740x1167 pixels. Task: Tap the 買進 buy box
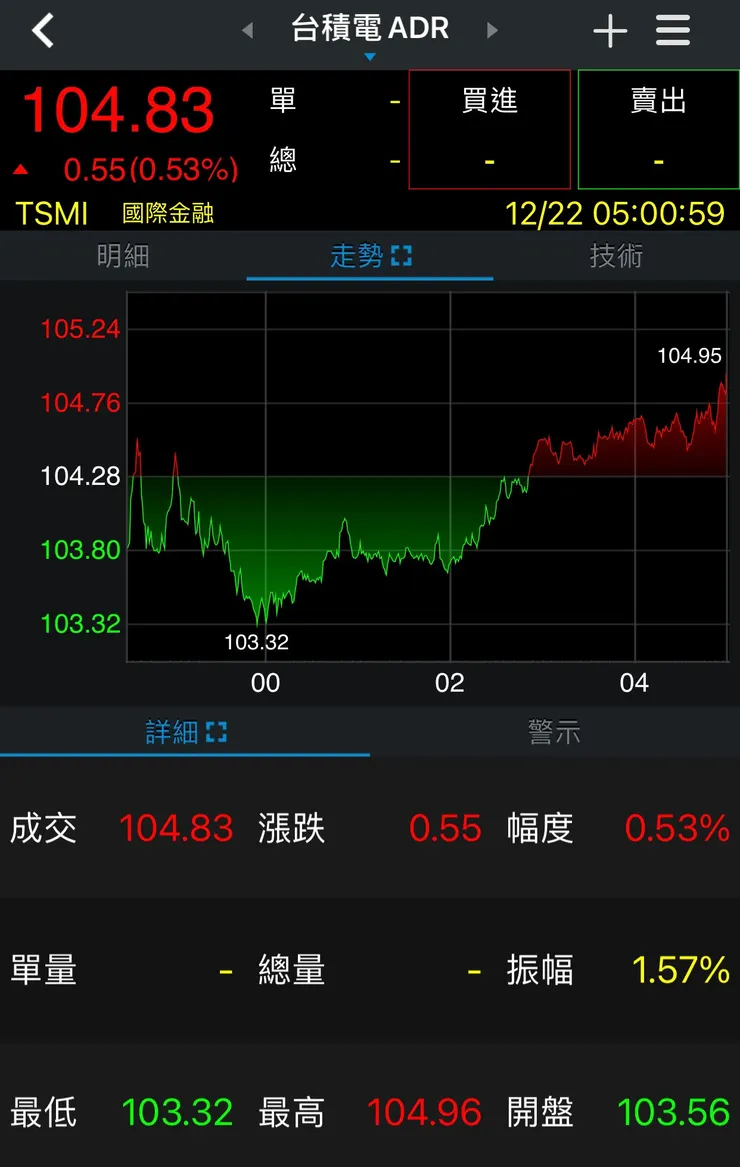(489, 128)
